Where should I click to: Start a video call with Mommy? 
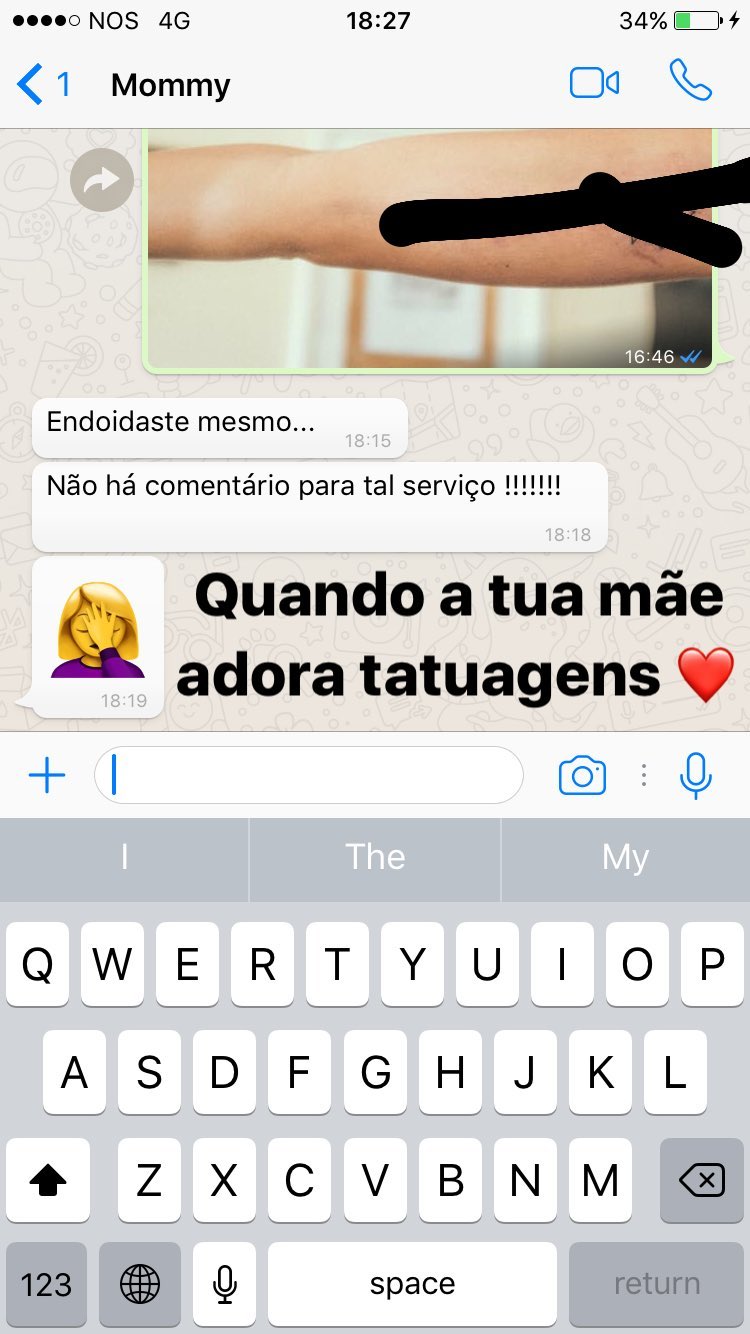[x=594, y=83]
